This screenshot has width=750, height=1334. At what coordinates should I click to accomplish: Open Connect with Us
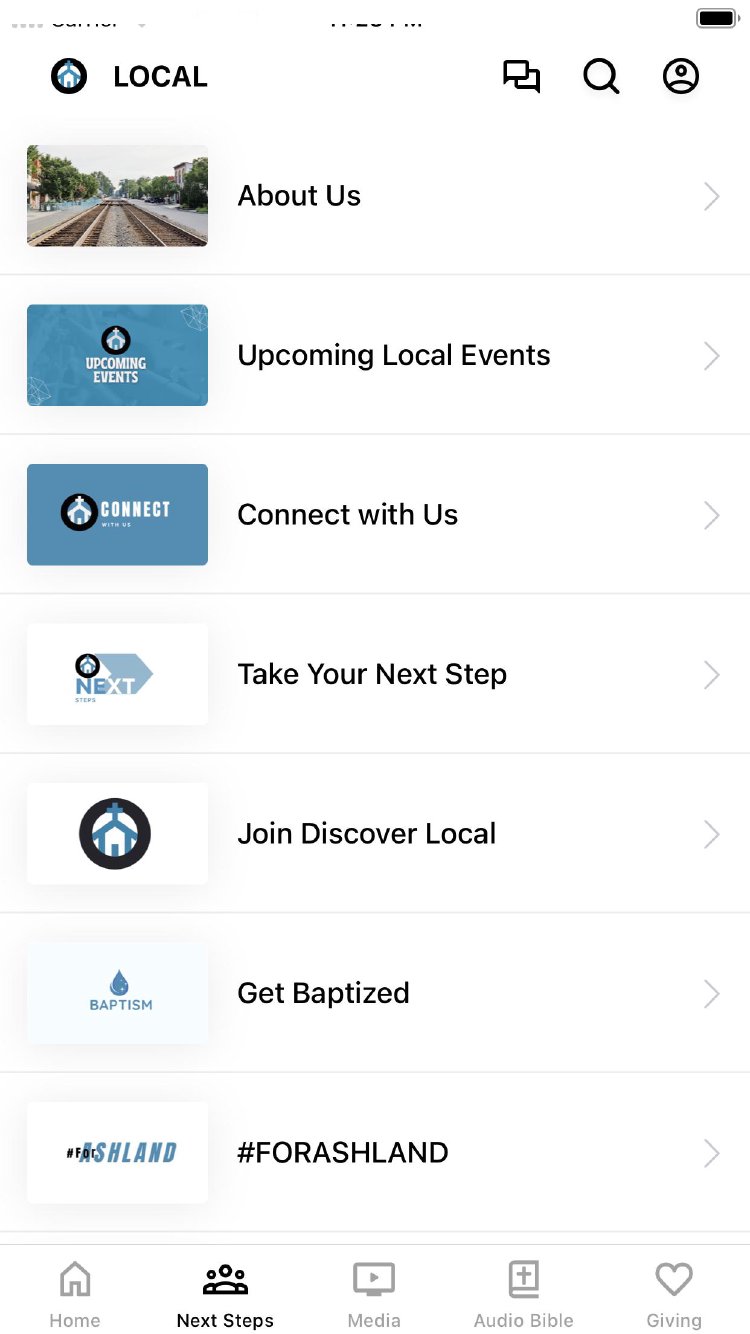pyautogui.click(x=375, y=515)
